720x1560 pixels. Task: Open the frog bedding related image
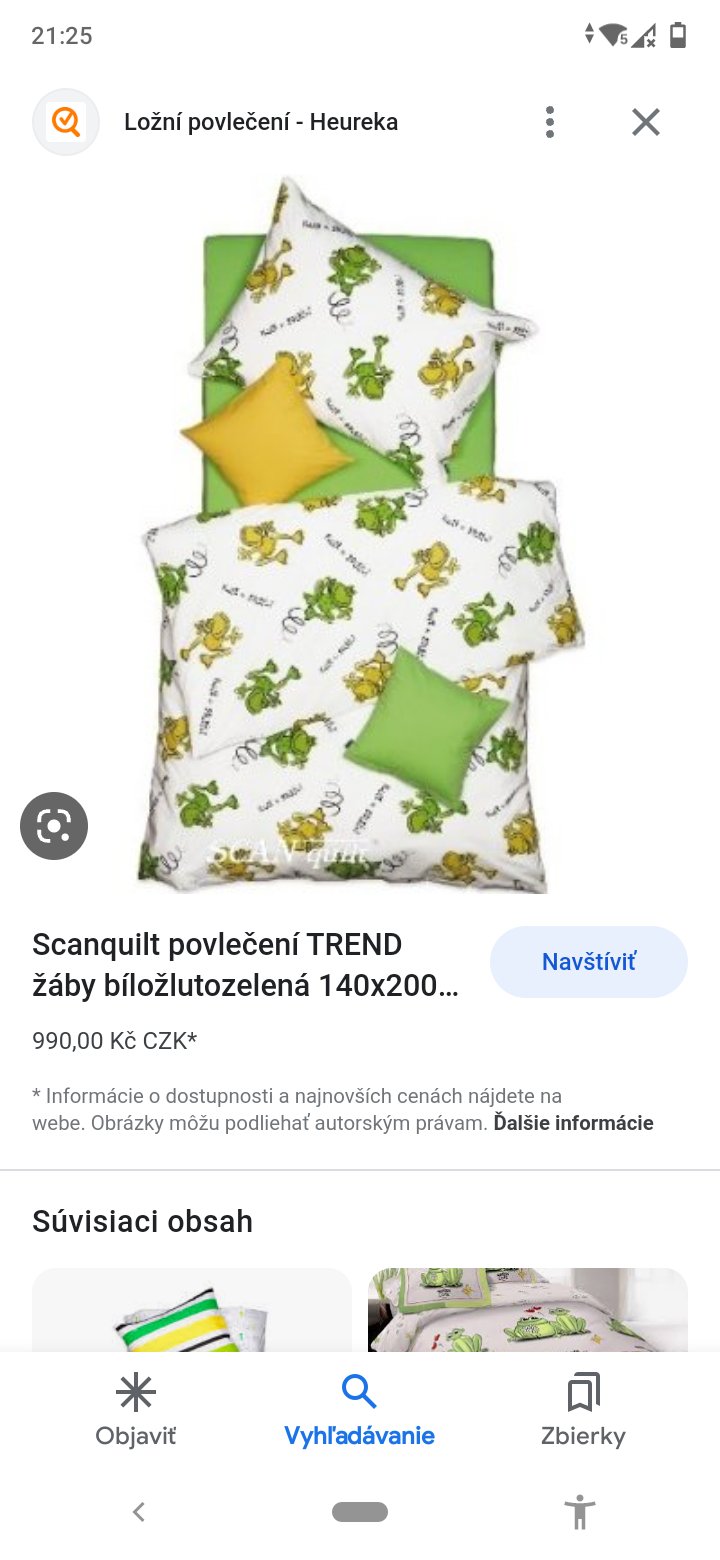coord(527,1310)
